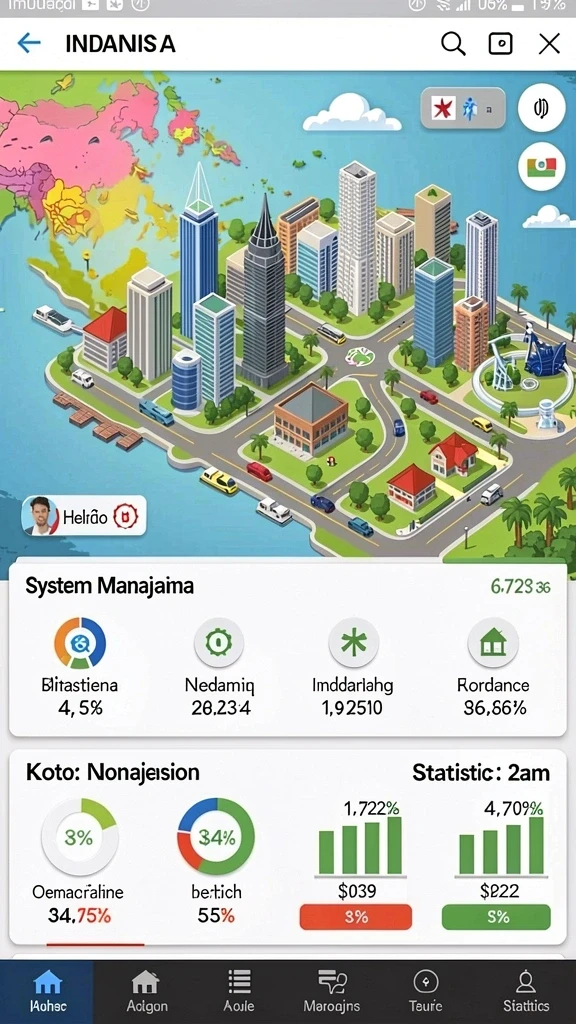Open the Imddarlahg asterisk icon
This screenshot has height=1024, width=576.
[353, 643]
